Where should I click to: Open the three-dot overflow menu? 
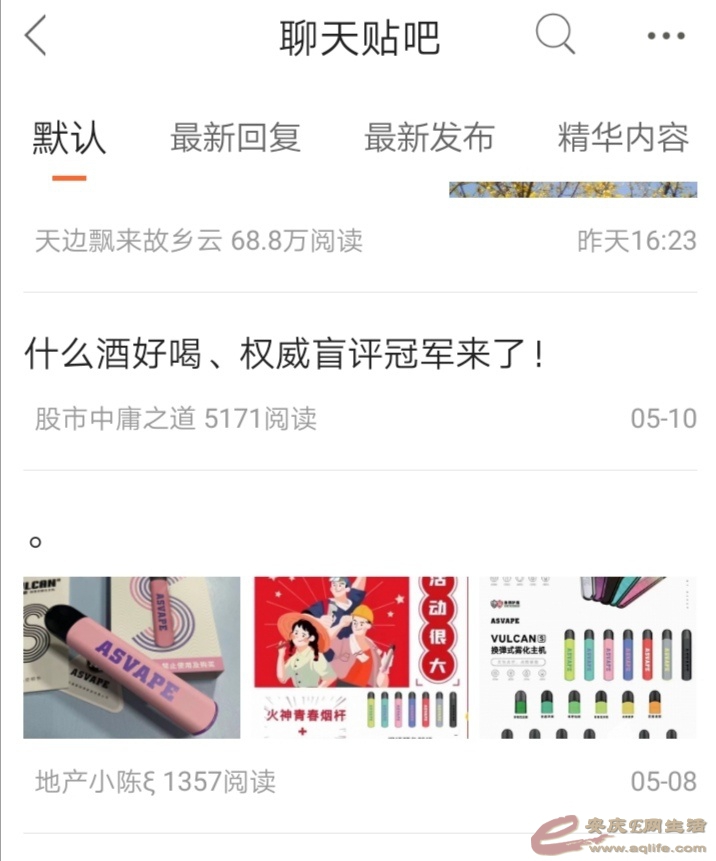pos(665,36)
